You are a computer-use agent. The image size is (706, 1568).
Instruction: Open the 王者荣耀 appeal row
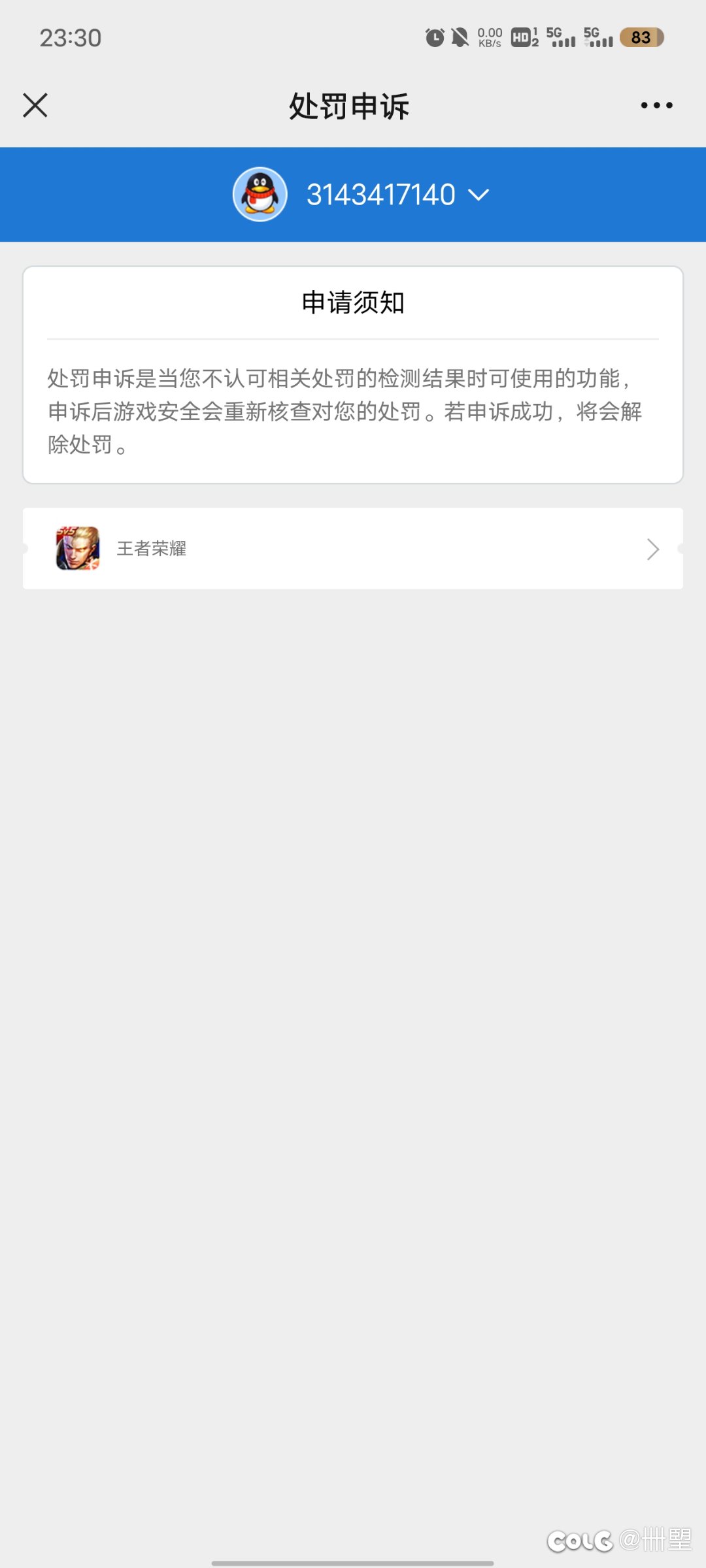tap(353, 549)
